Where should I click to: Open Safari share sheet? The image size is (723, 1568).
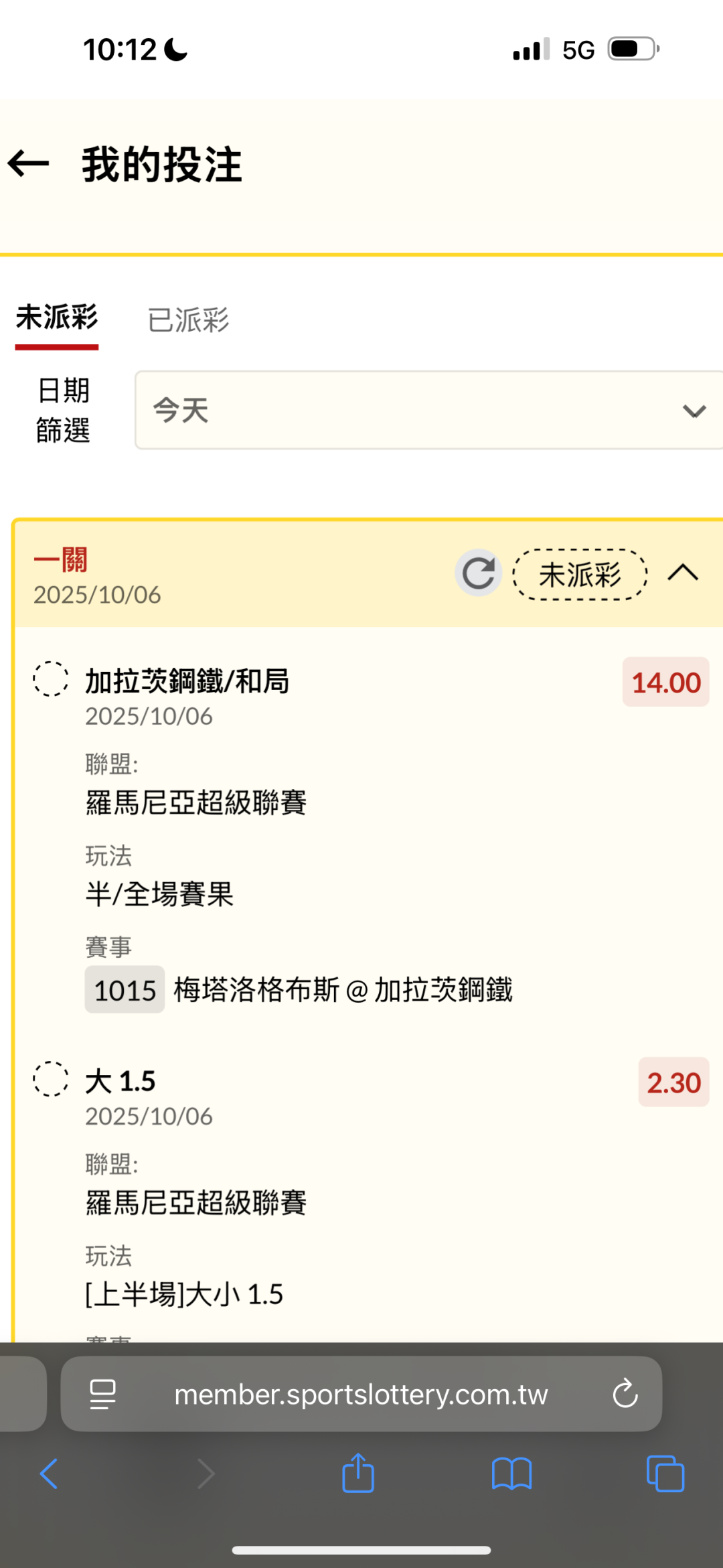[358, 1474]
